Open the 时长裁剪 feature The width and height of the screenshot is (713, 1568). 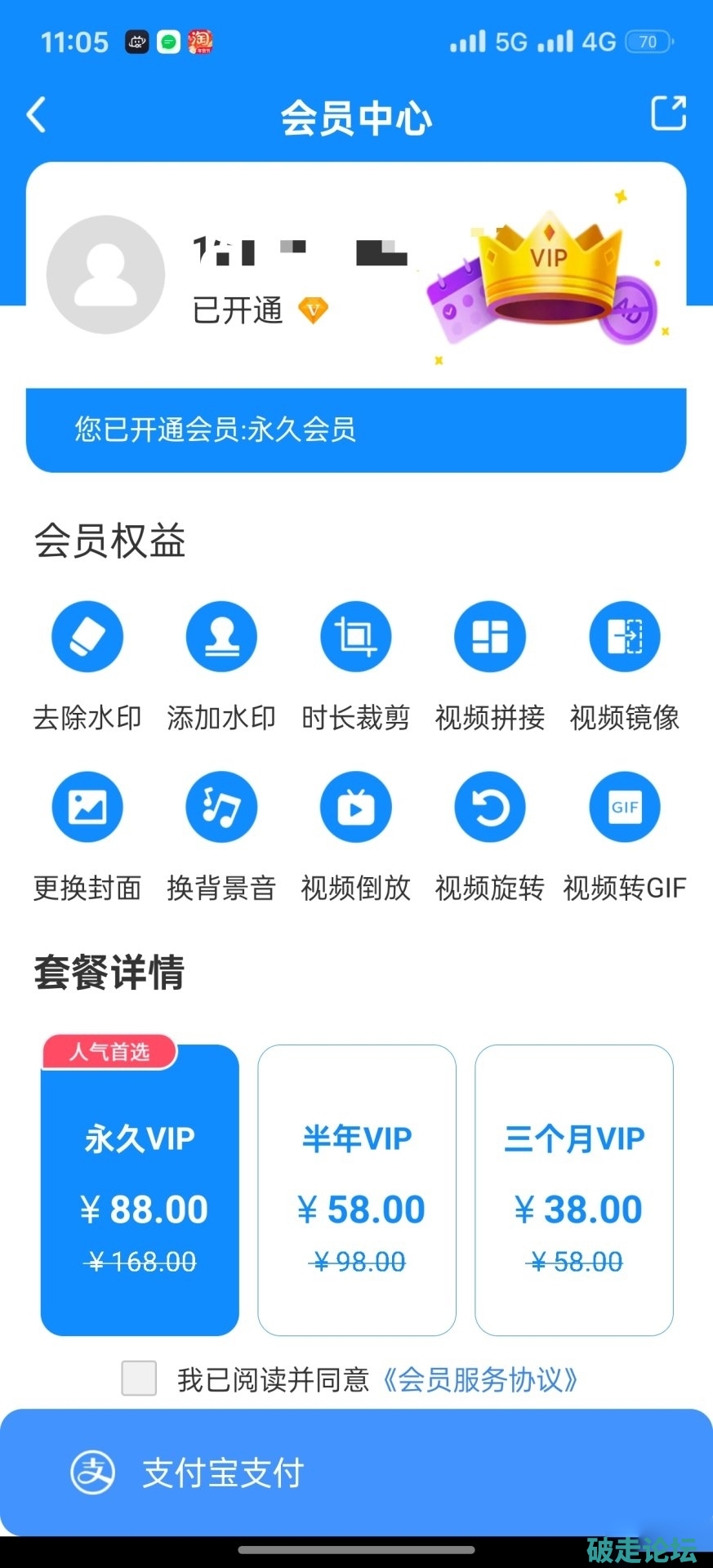tap(356, 637)
